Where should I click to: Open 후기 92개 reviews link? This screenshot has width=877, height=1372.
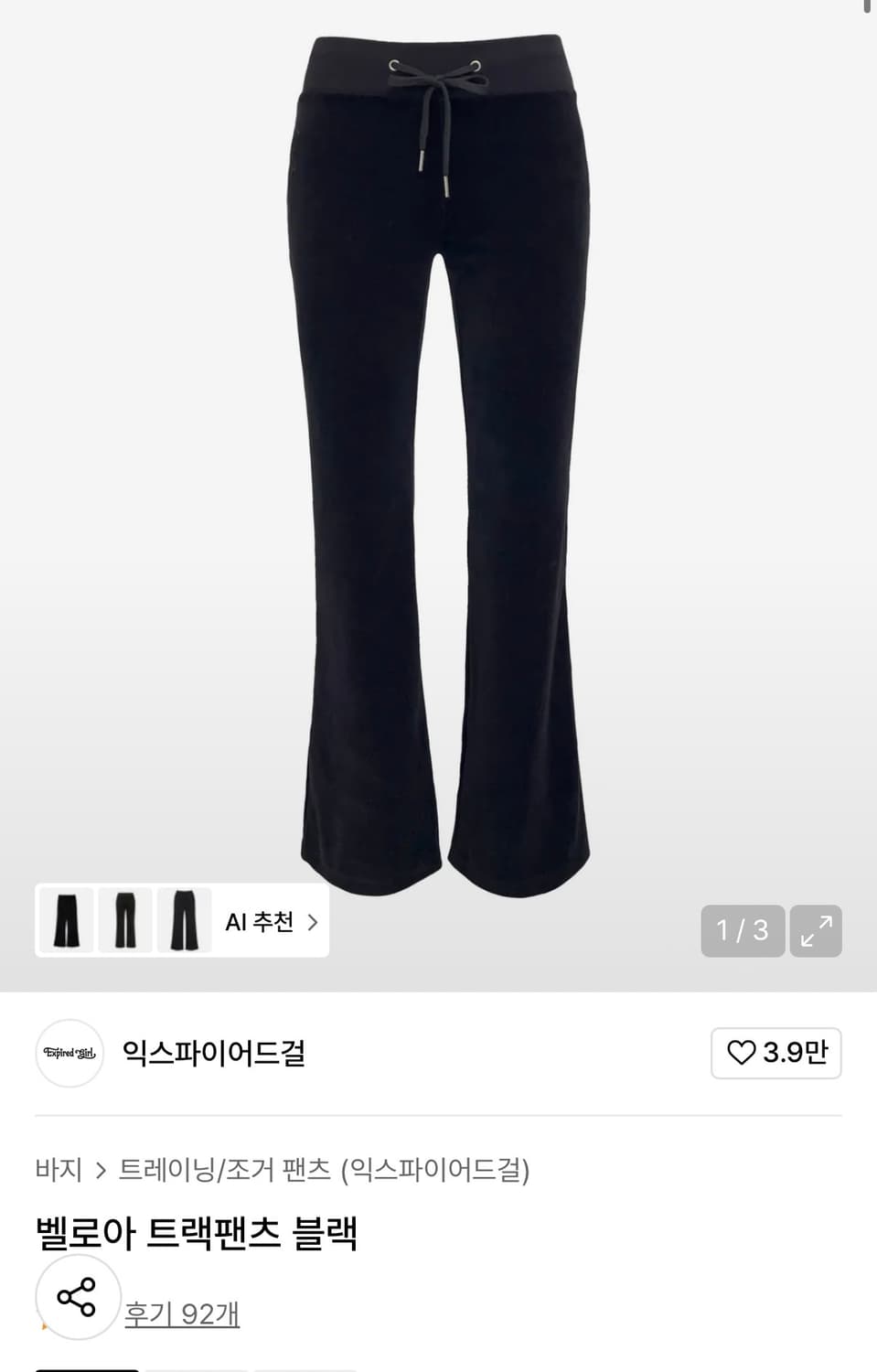click(182, 1313)
